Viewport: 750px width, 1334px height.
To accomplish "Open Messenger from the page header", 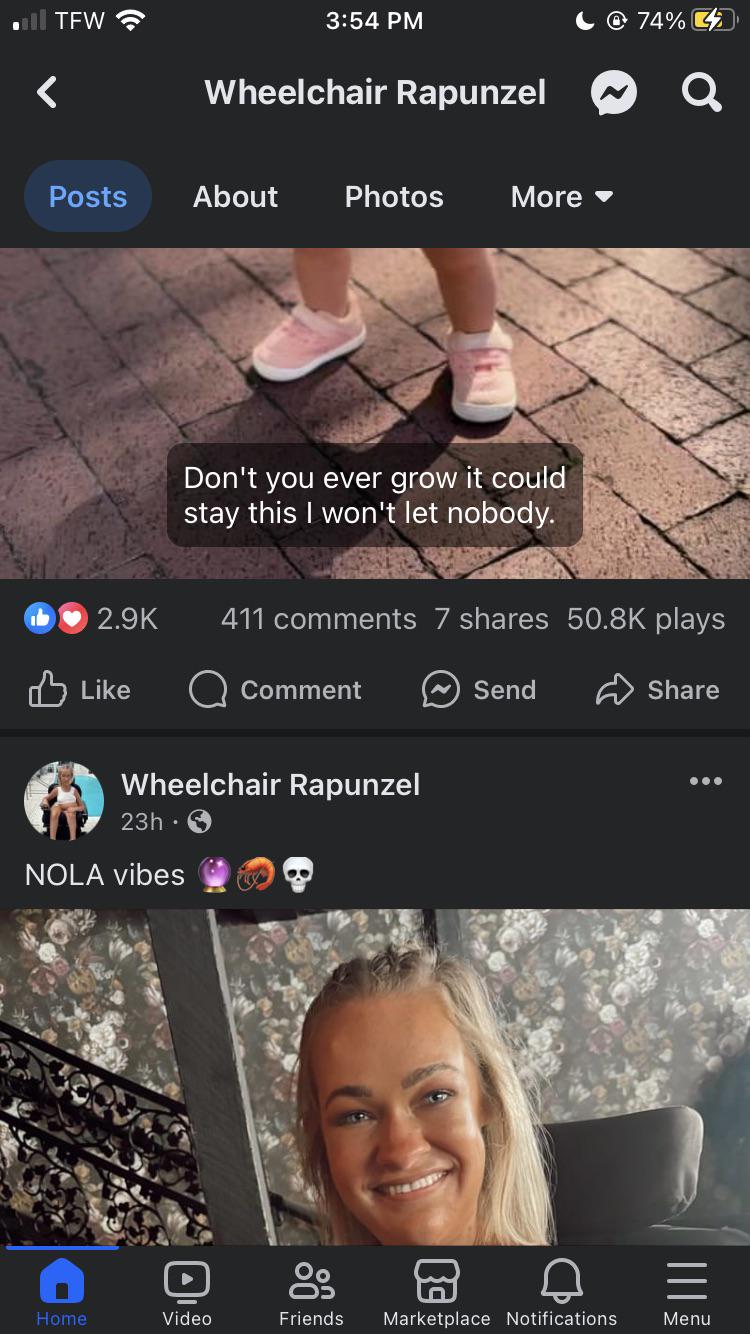I will click(614, 92).
